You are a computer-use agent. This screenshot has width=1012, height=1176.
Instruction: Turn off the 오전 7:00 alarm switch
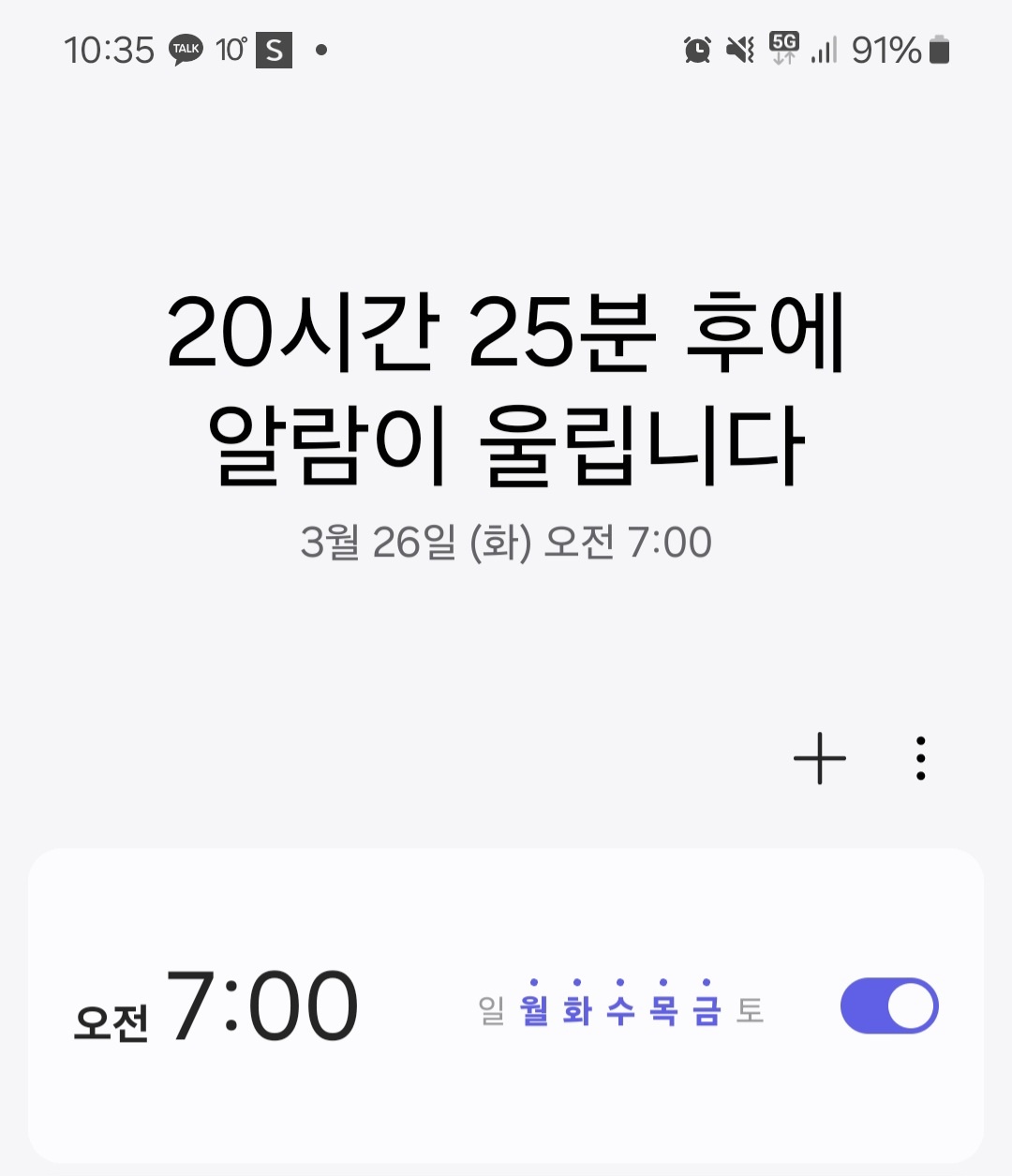[x=888, y=1006]
